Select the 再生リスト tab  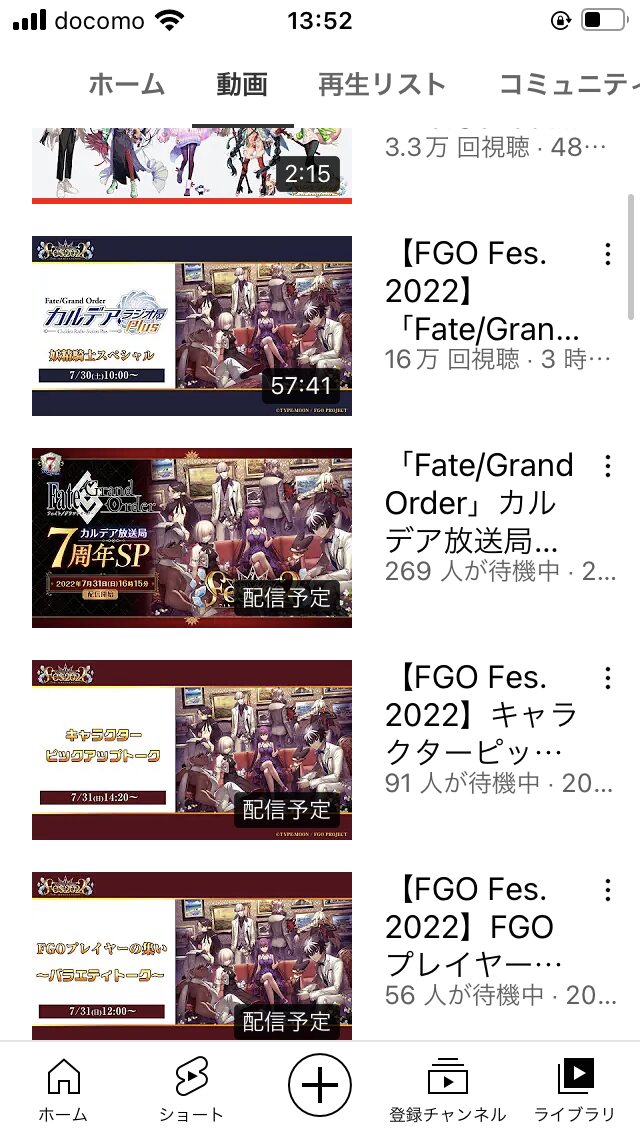tap(382, 85)
